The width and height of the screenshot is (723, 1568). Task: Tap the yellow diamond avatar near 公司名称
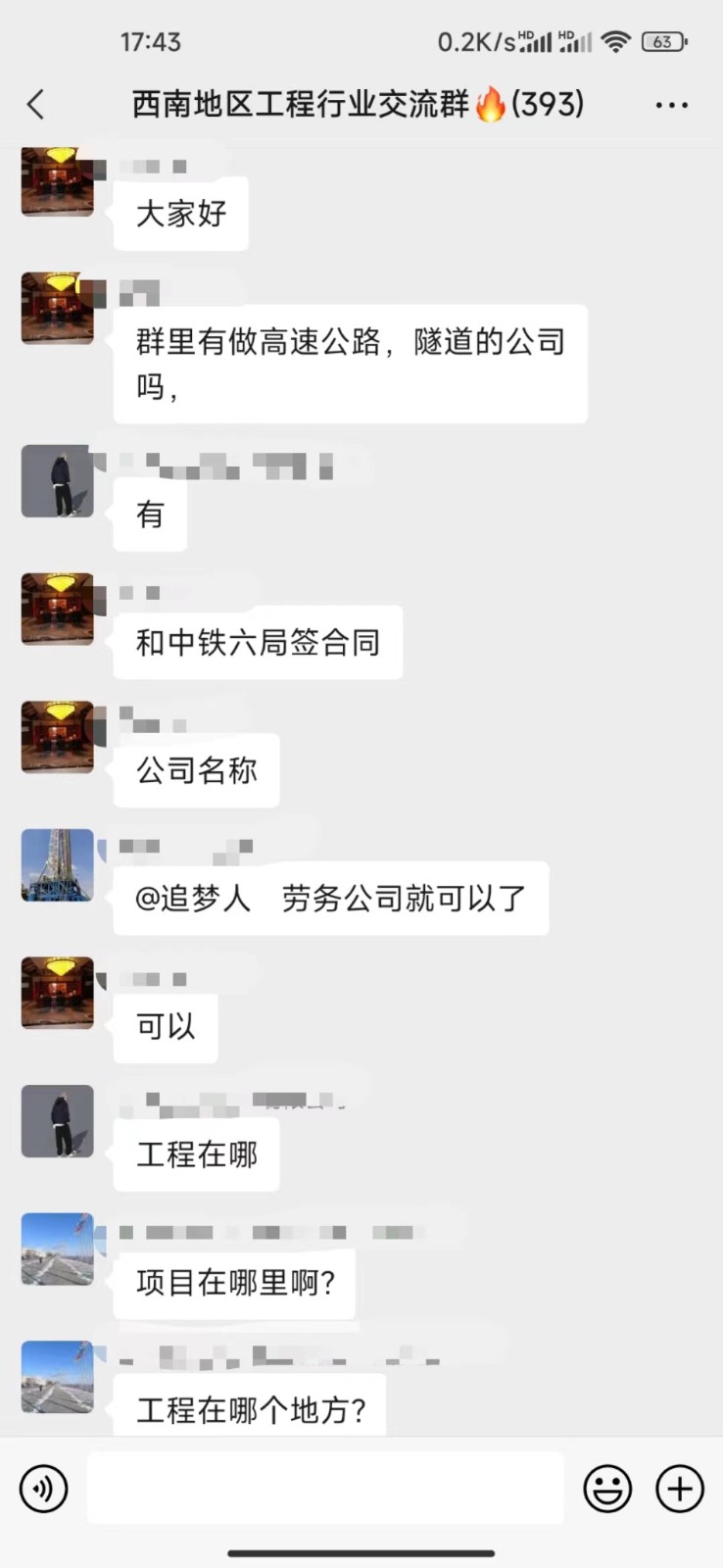click(56, 738)
